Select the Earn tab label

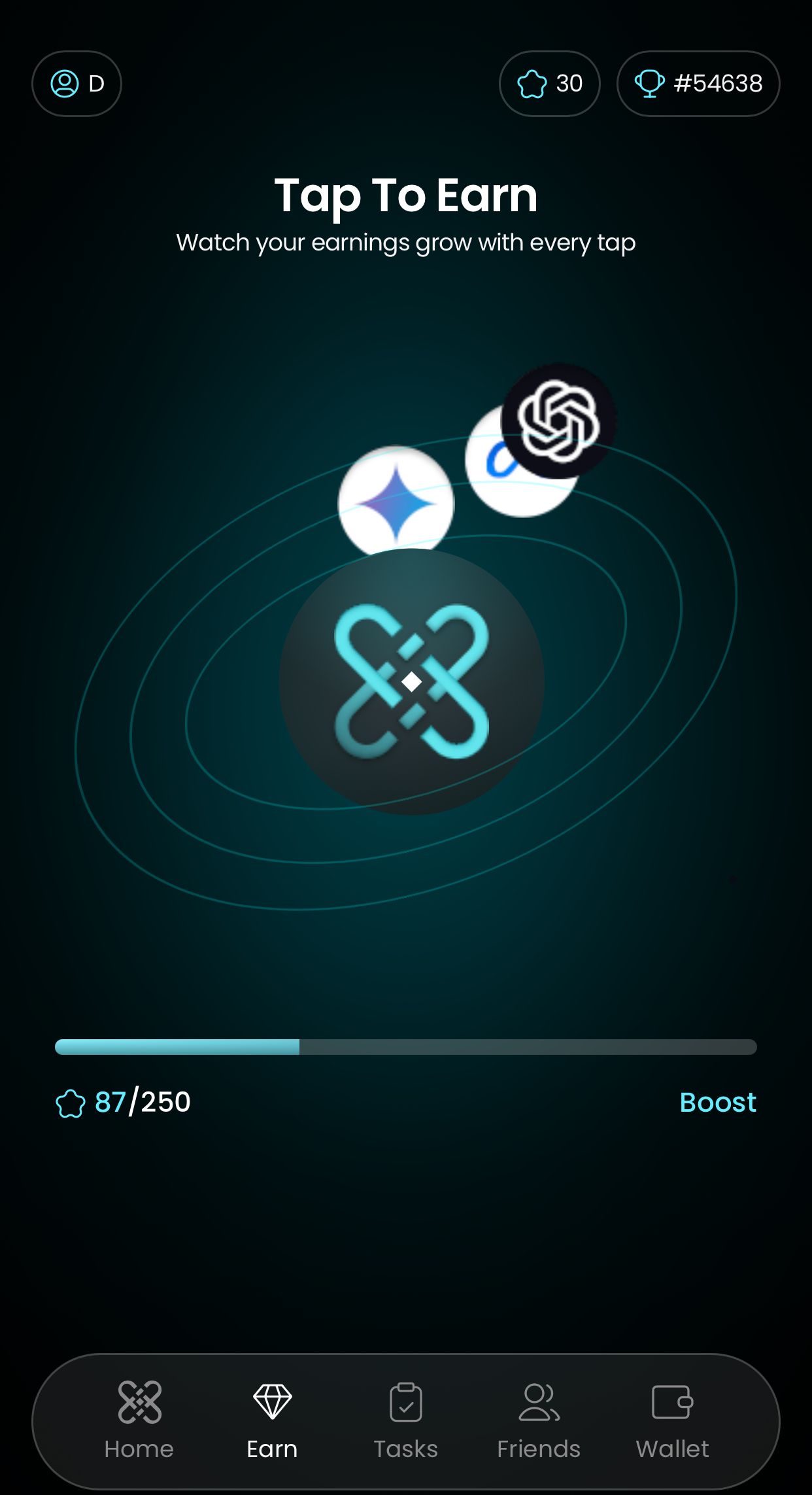point(272,1447)
